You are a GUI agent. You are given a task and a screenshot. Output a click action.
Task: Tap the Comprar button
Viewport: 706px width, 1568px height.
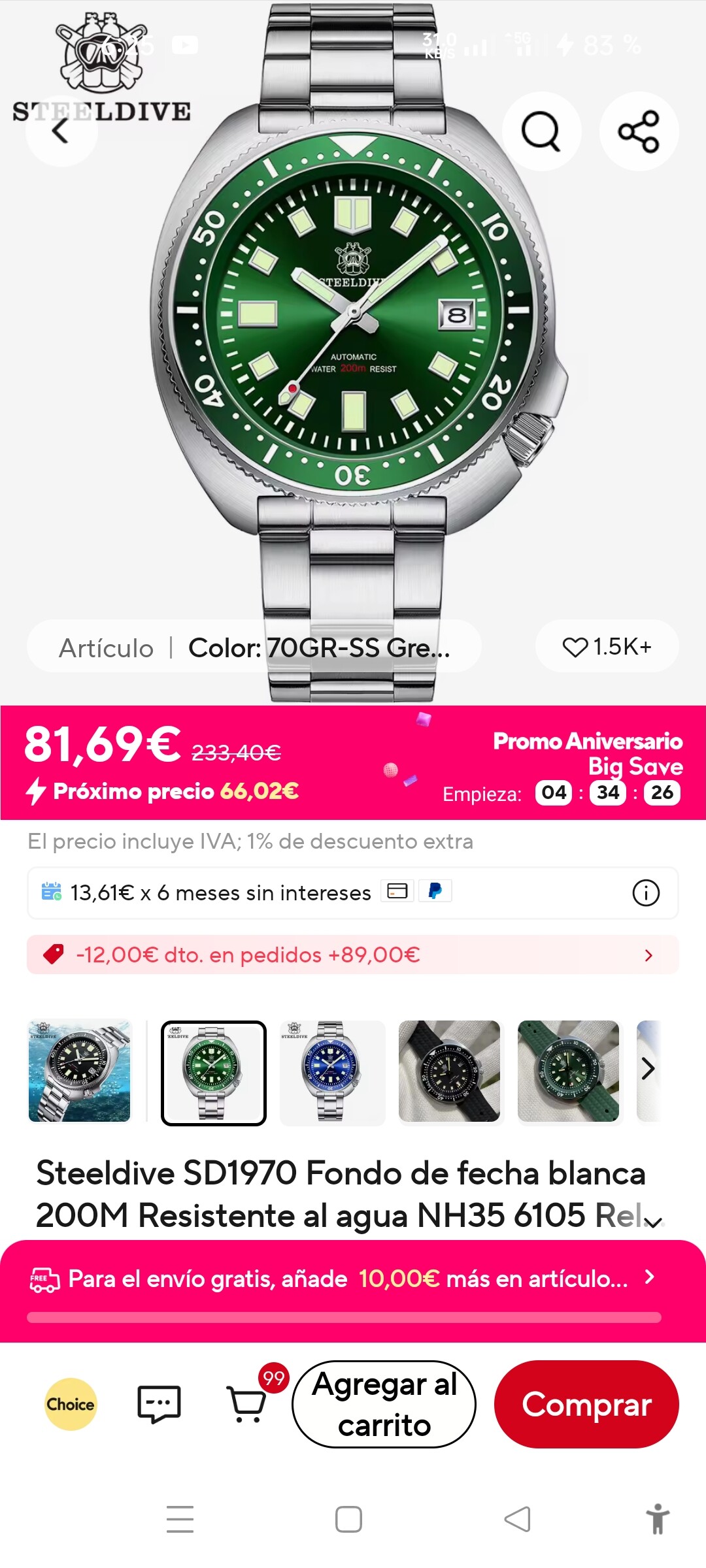pos(586,1404)
